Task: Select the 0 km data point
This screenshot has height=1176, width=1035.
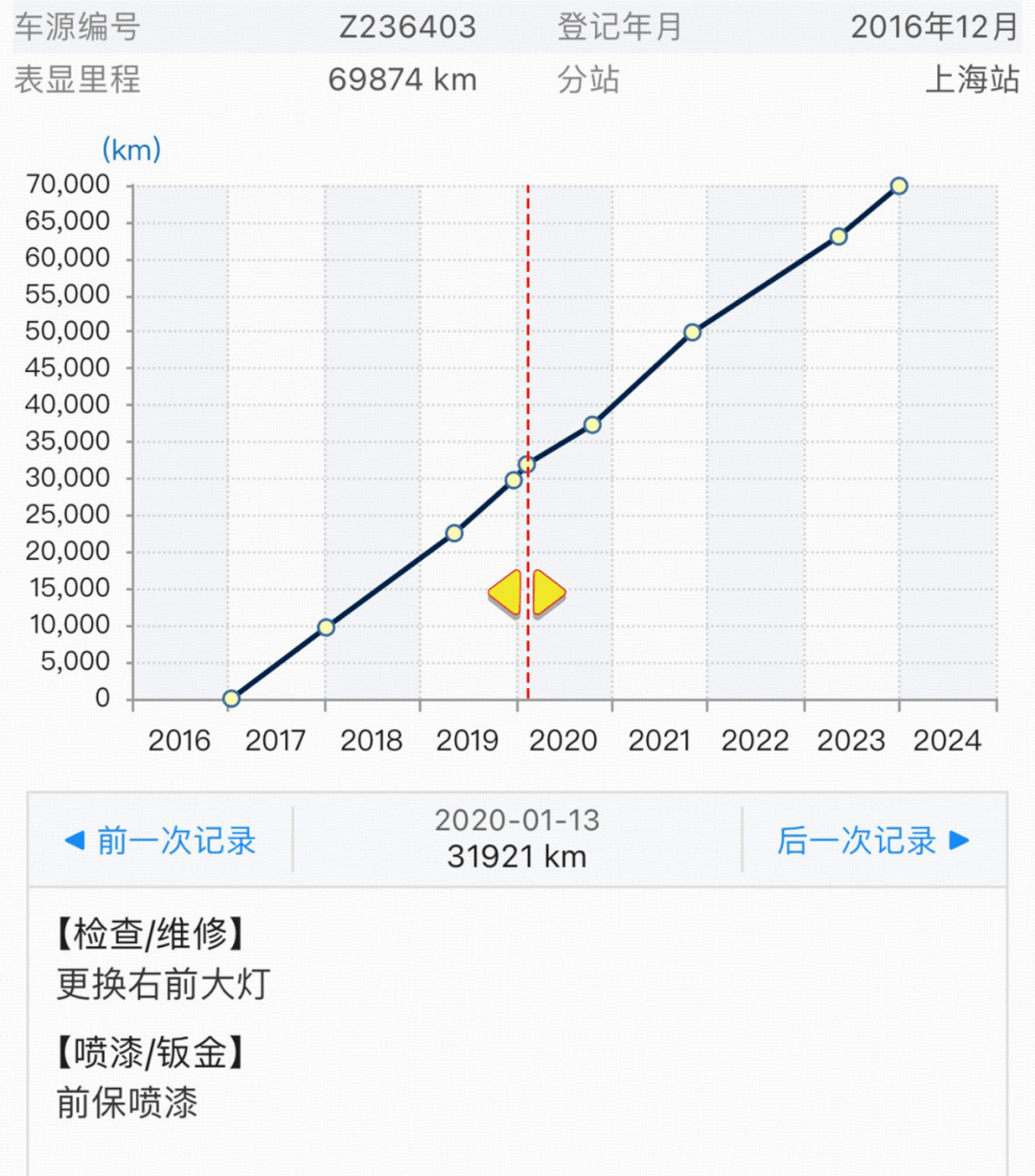Action: tap(231, 699)
